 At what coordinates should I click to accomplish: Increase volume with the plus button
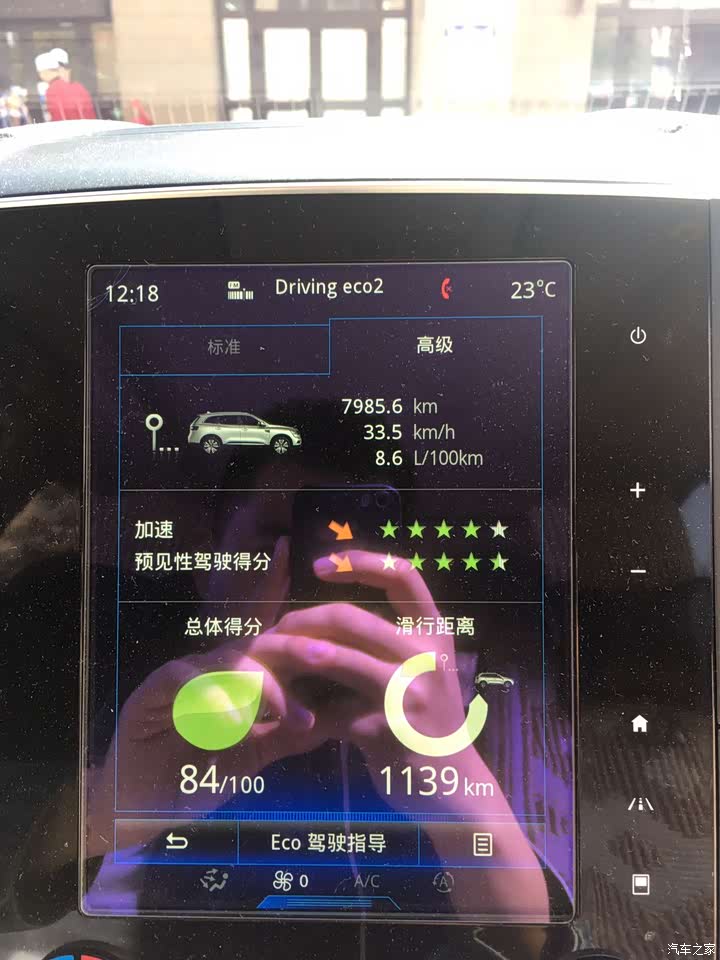638,491
